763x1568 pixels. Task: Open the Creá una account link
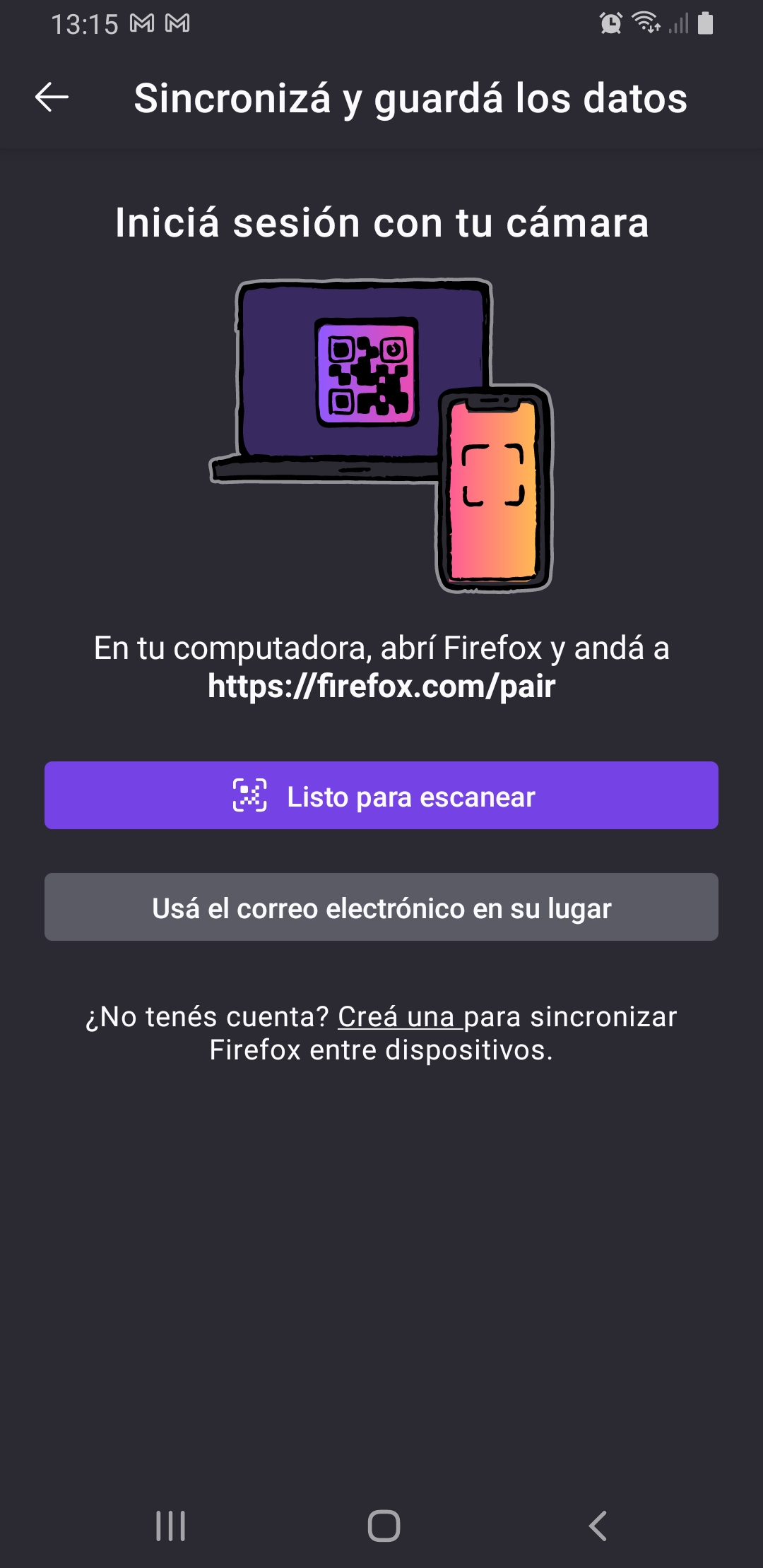pyautogui.click(x=398, y=1017)
